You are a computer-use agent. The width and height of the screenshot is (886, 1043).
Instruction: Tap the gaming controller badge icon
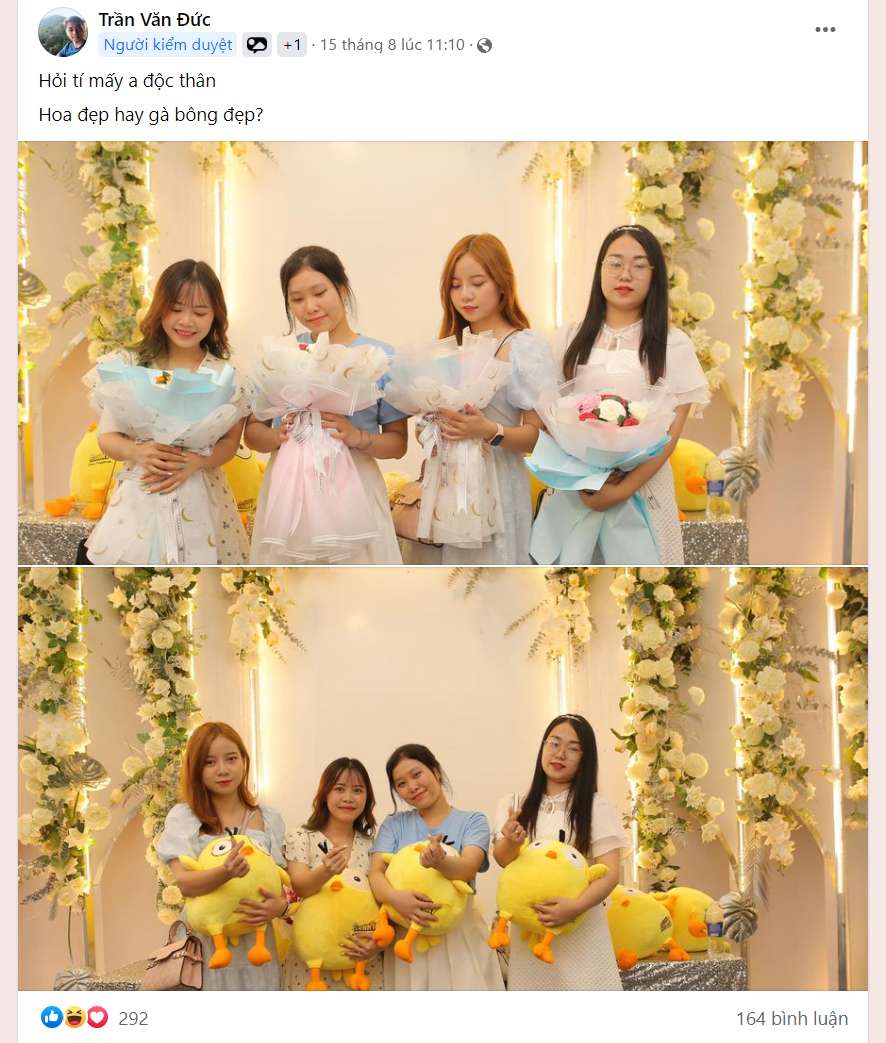click(257, 45)
